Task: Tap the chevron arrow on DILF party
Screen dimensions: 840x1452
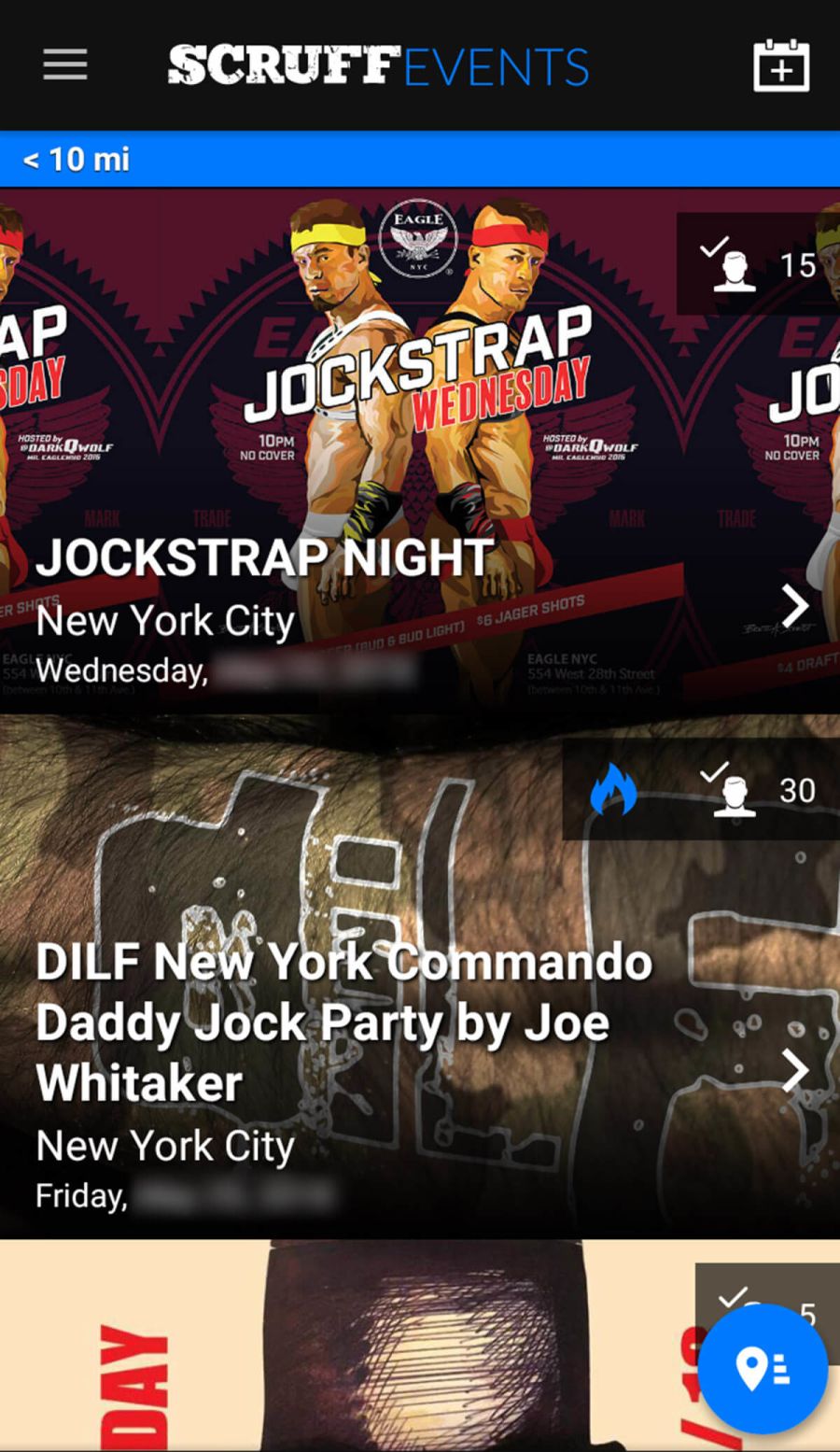Action: click(x=794, y=1071)
